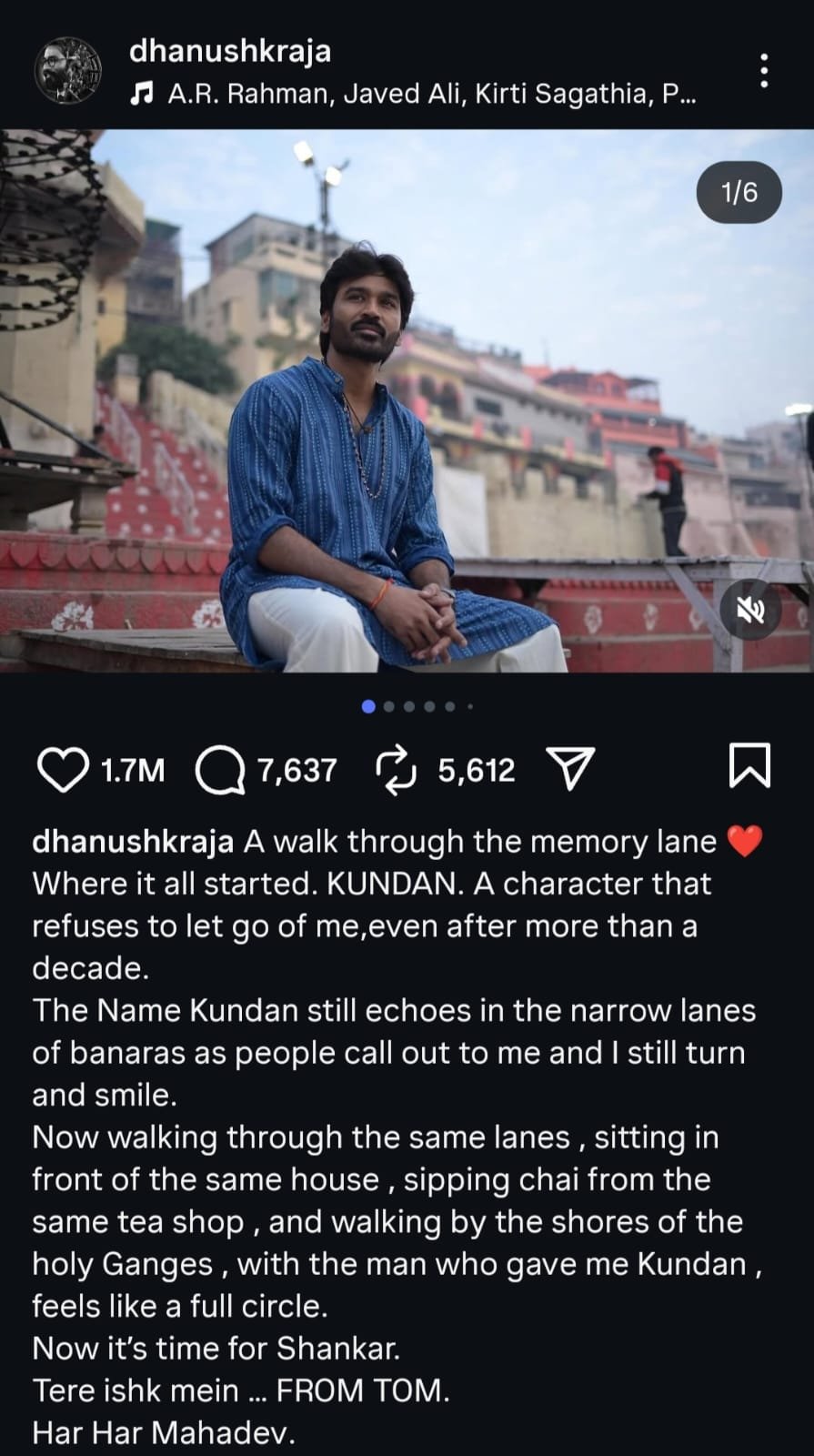The width and height of the screenshot is (814, 1456).
Task: Like this post with the heart icon
Action: pos(63,770)
